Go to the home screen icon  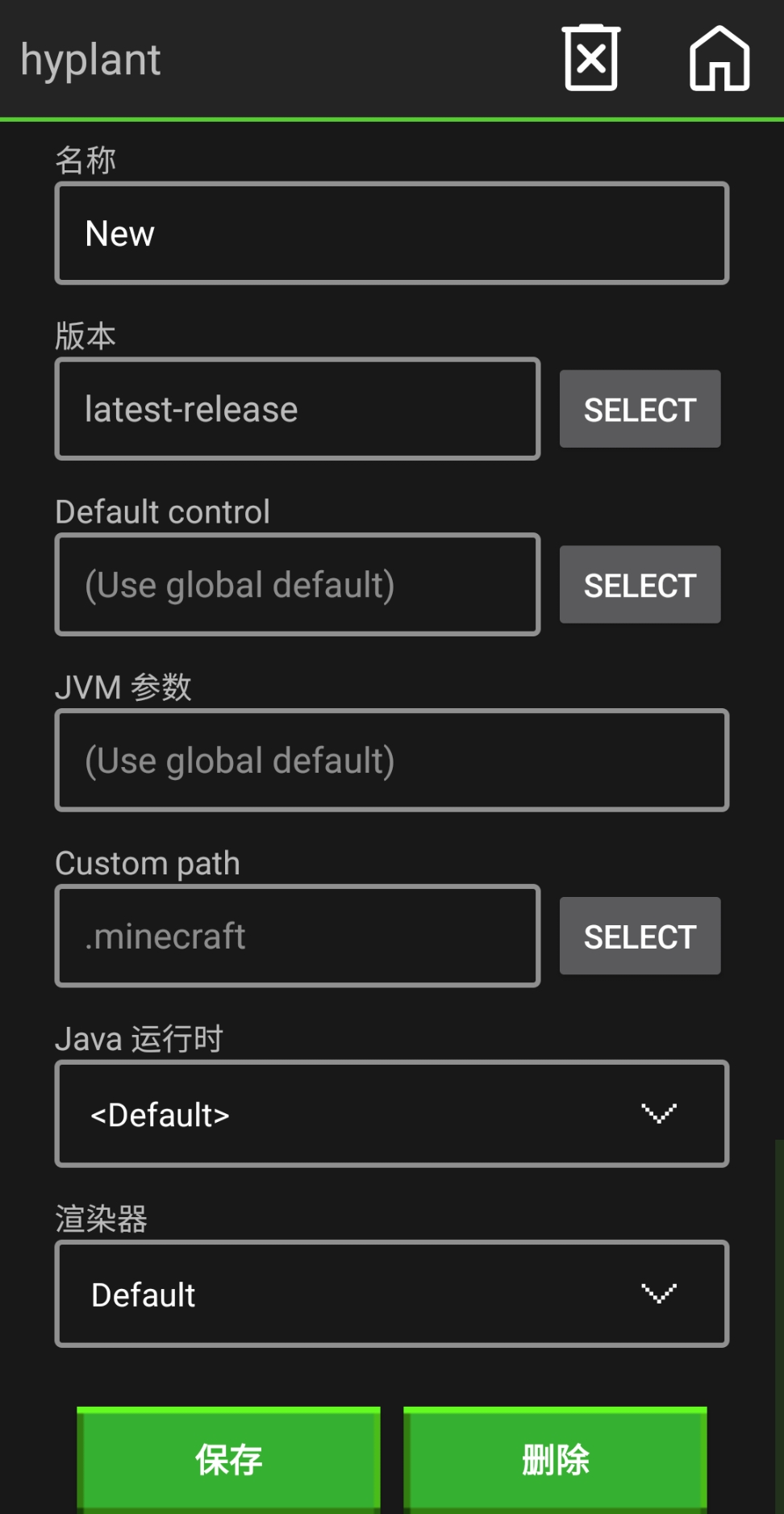click(719, 58)
